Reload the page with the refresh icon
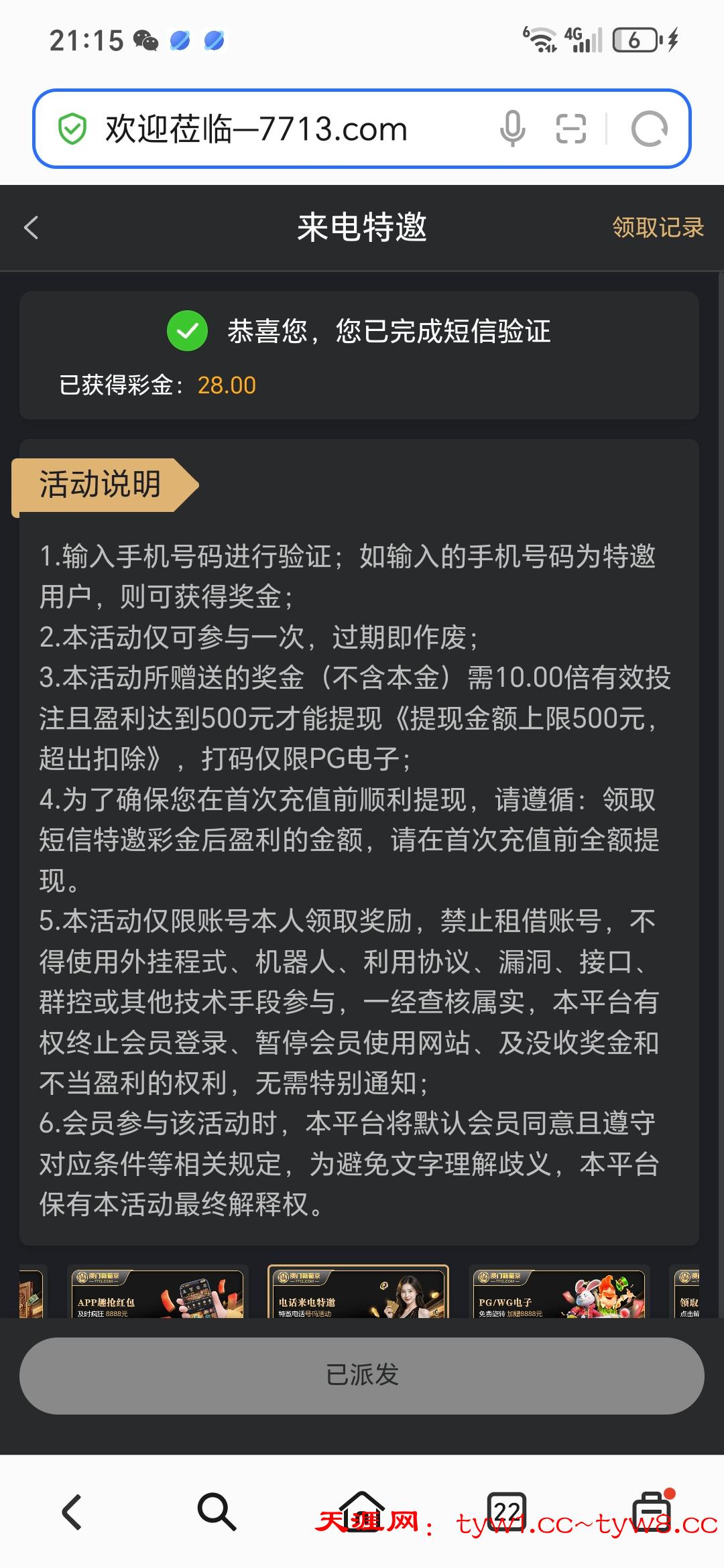 649,129
